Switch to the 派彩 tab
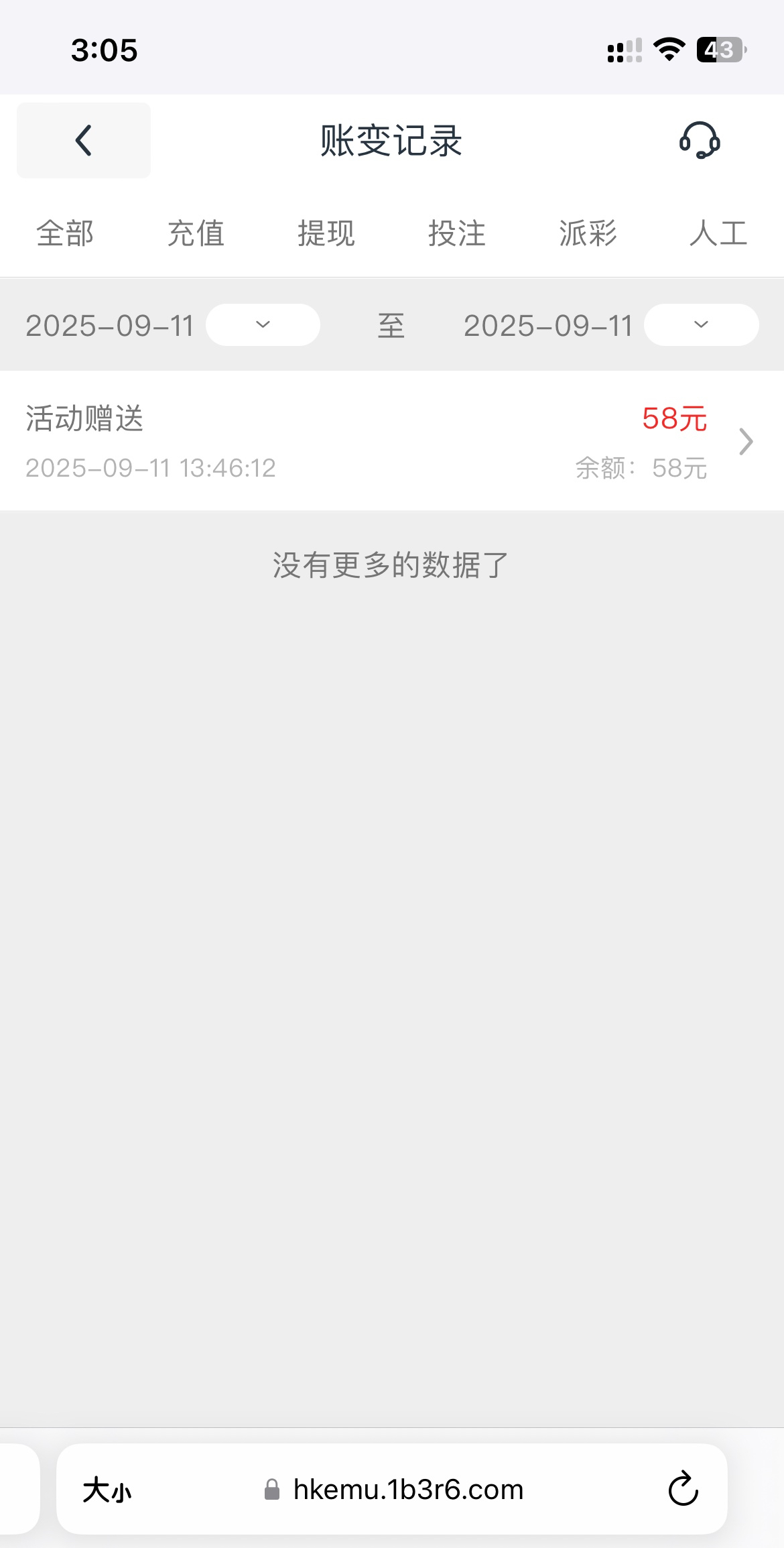Viewport: 784px width, 1548px height. pos(588,233)
